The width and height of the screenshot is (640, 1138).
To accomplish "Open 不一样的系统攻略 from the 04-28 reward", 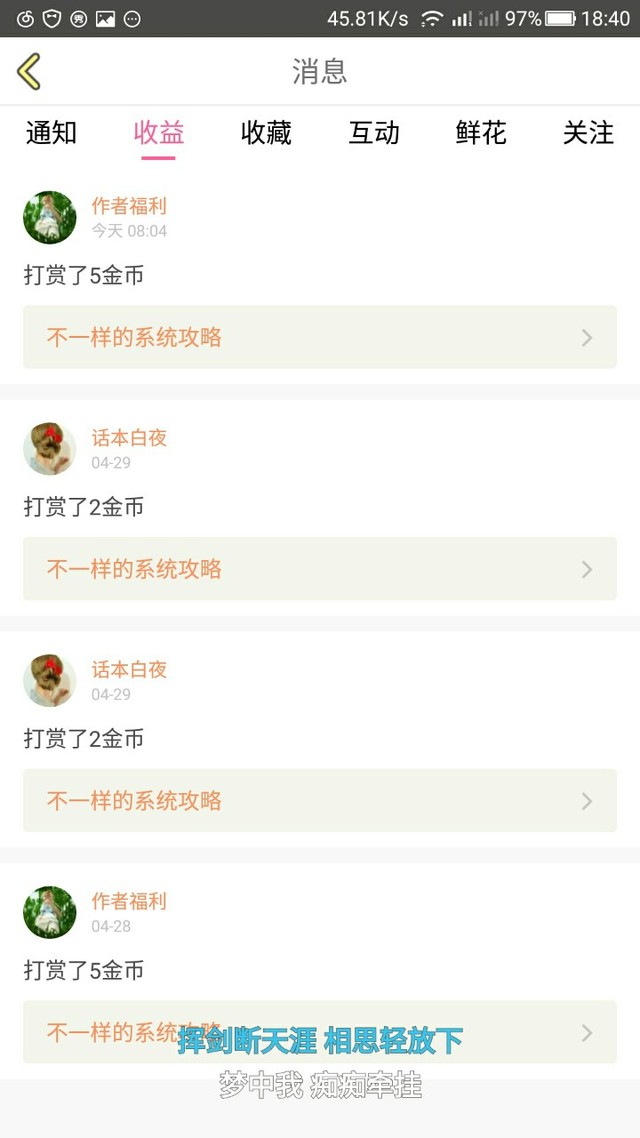I will point(320,1032).
